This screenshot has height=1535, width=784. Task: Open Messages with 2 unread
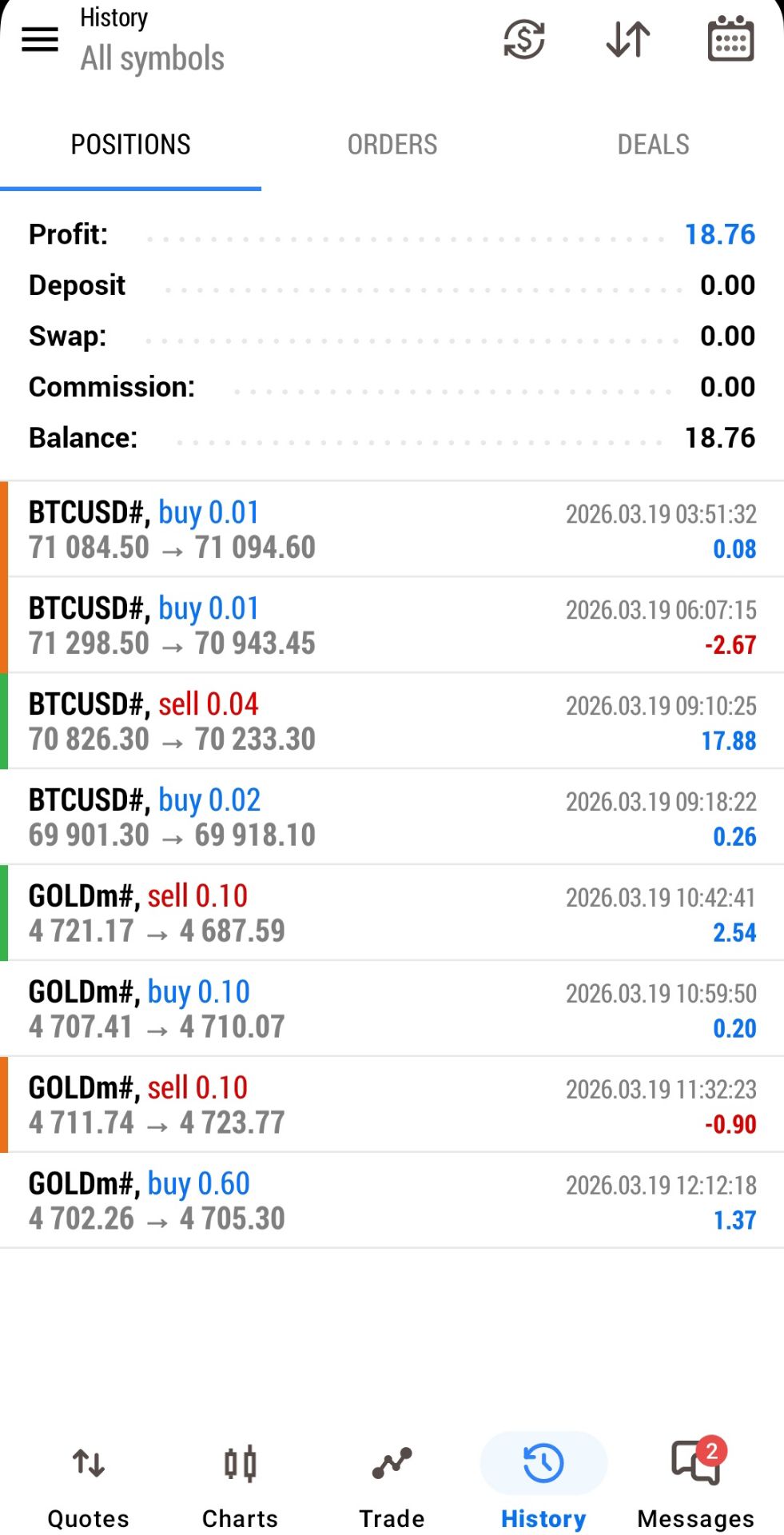pos(695,1483)
